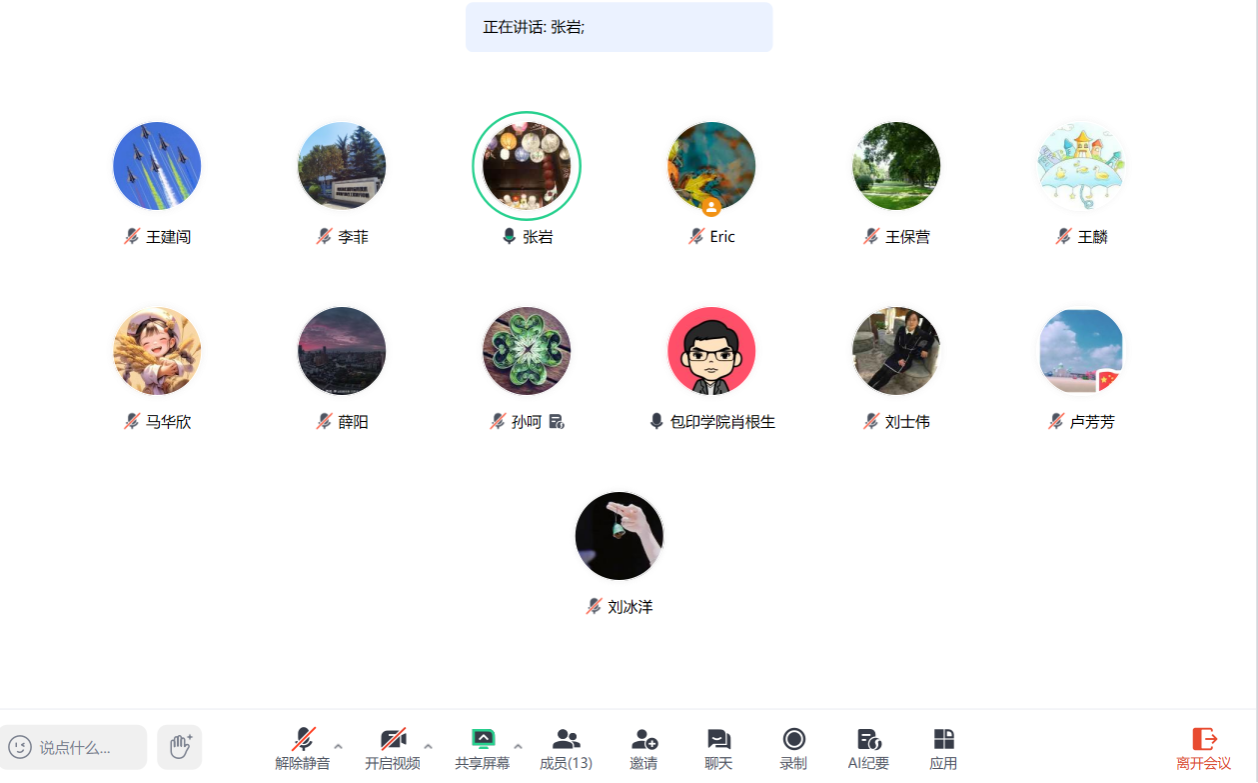Open AI纪要 meeting notes

tap(868, 748)
